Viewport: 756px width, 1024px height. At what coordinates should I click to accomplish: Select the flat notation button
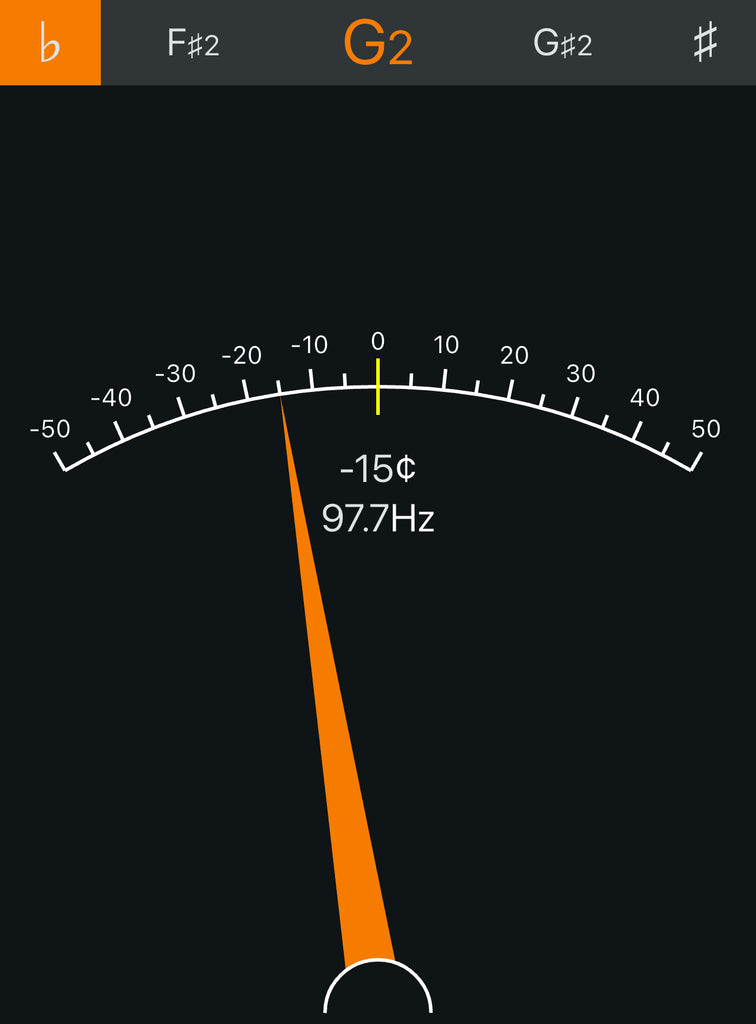tap(50, 43)
